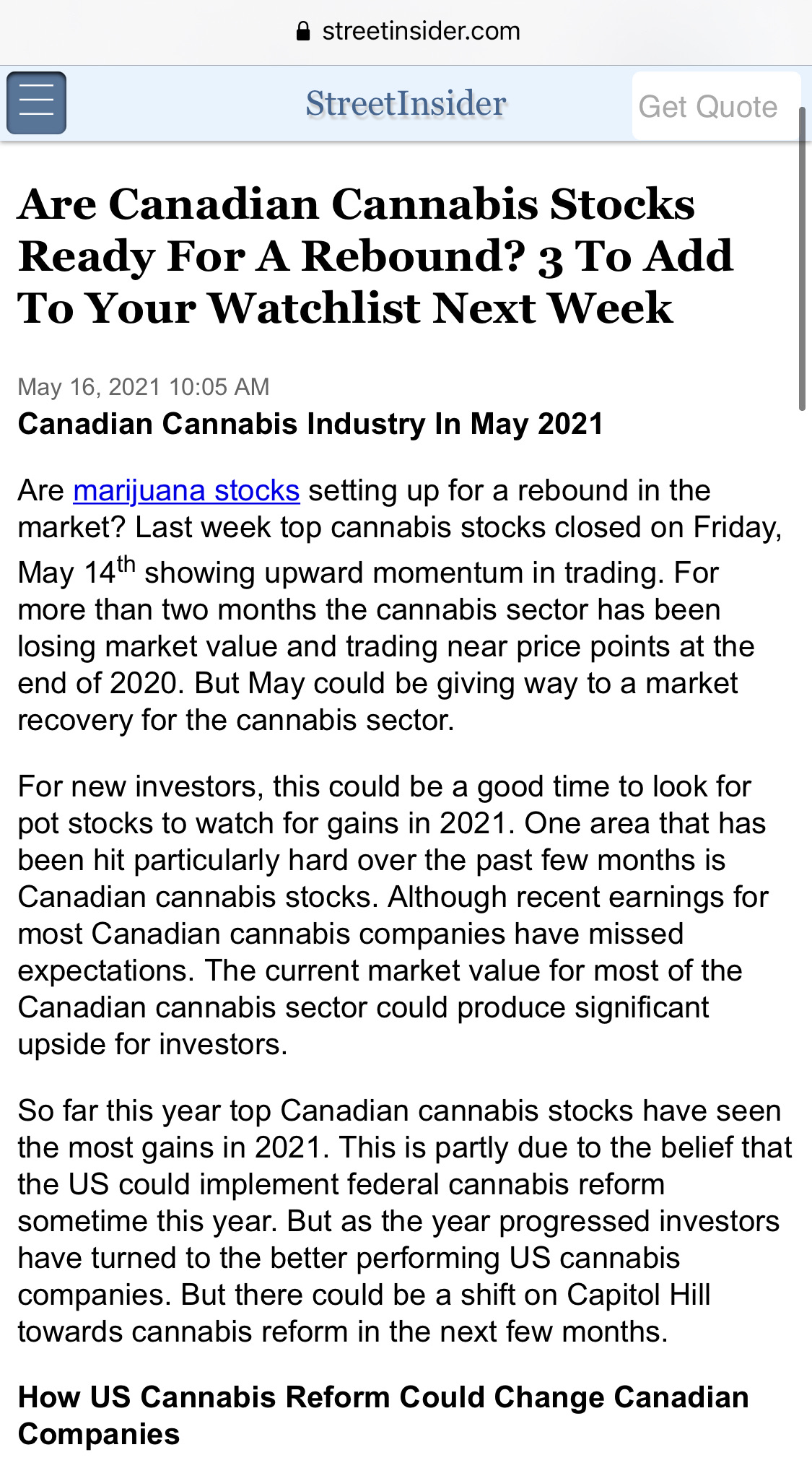
Task: Tap the StreetInsider header logo
Action: [x=406, y=104]
